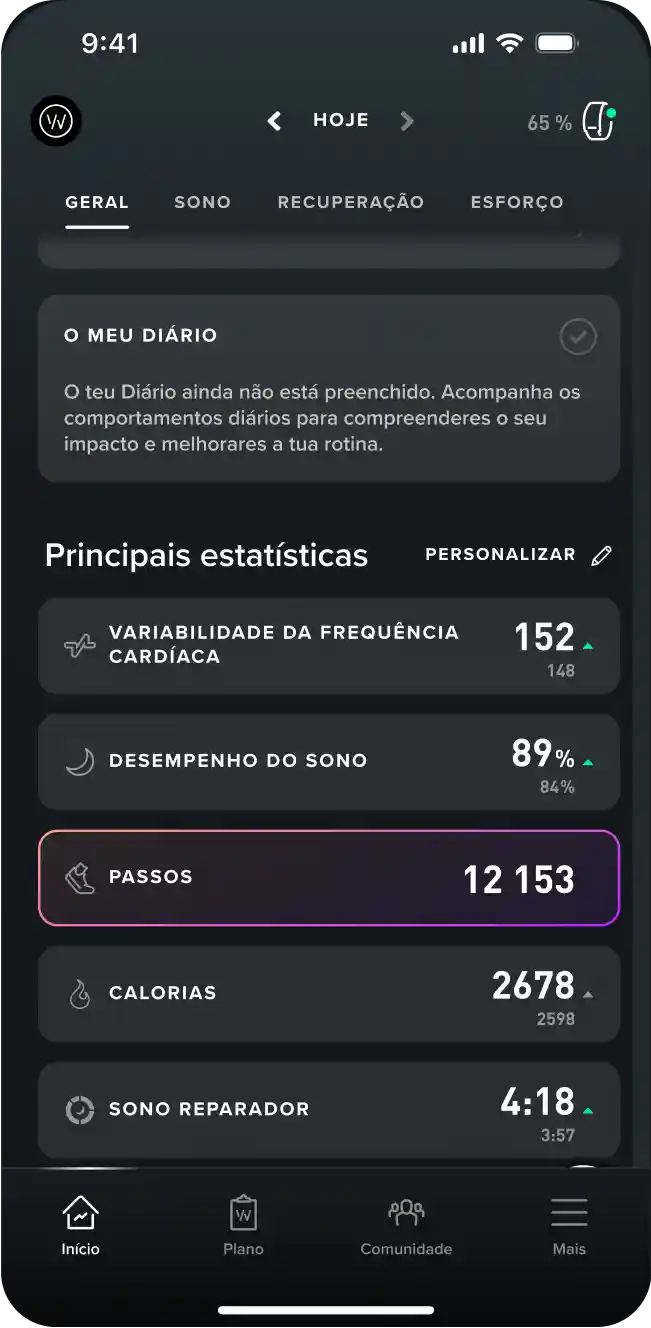View the Calorias stat details
The image size is (651, 1328).
[x=328, y=994]
